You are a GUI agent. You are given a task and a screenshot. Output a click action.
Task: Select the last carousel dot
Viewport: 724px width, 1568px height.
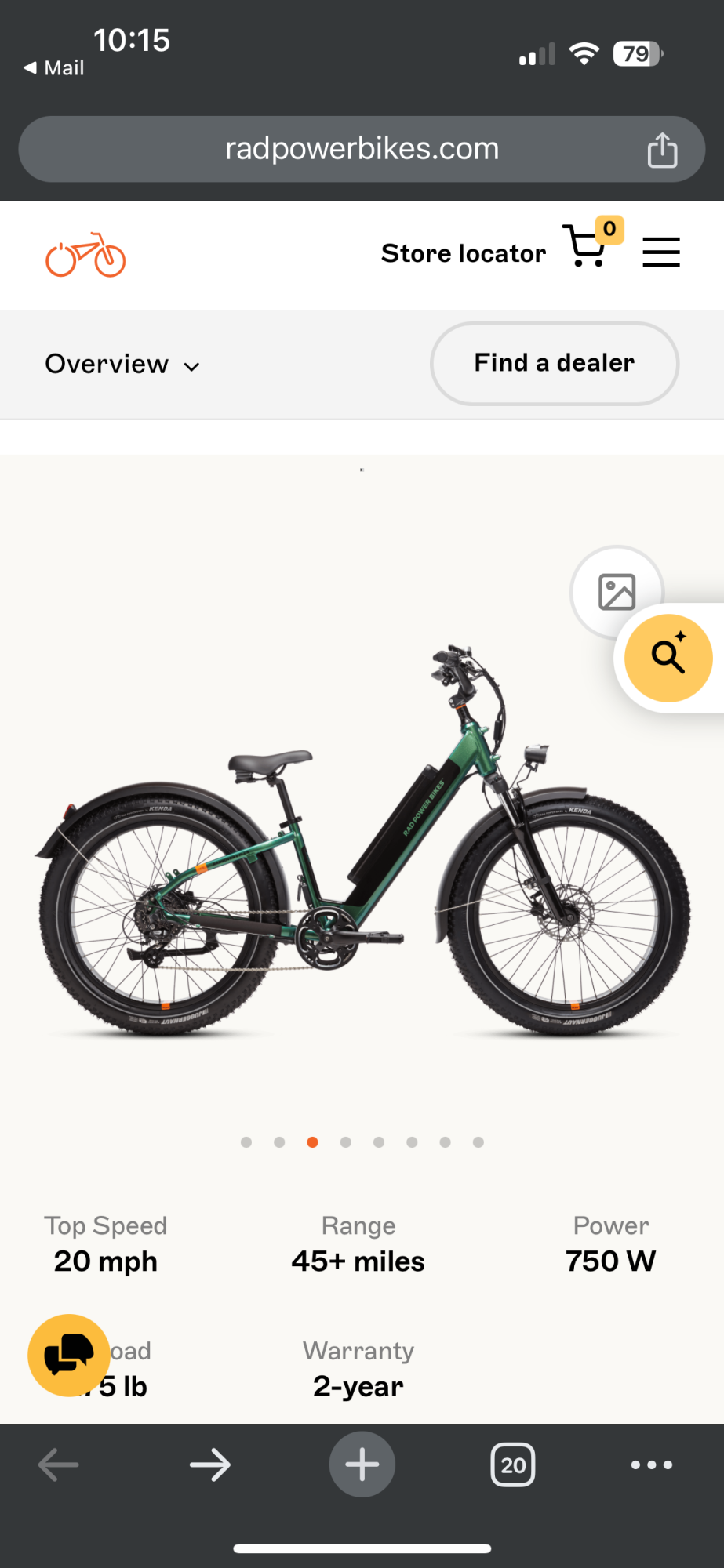coord(478,1142)
